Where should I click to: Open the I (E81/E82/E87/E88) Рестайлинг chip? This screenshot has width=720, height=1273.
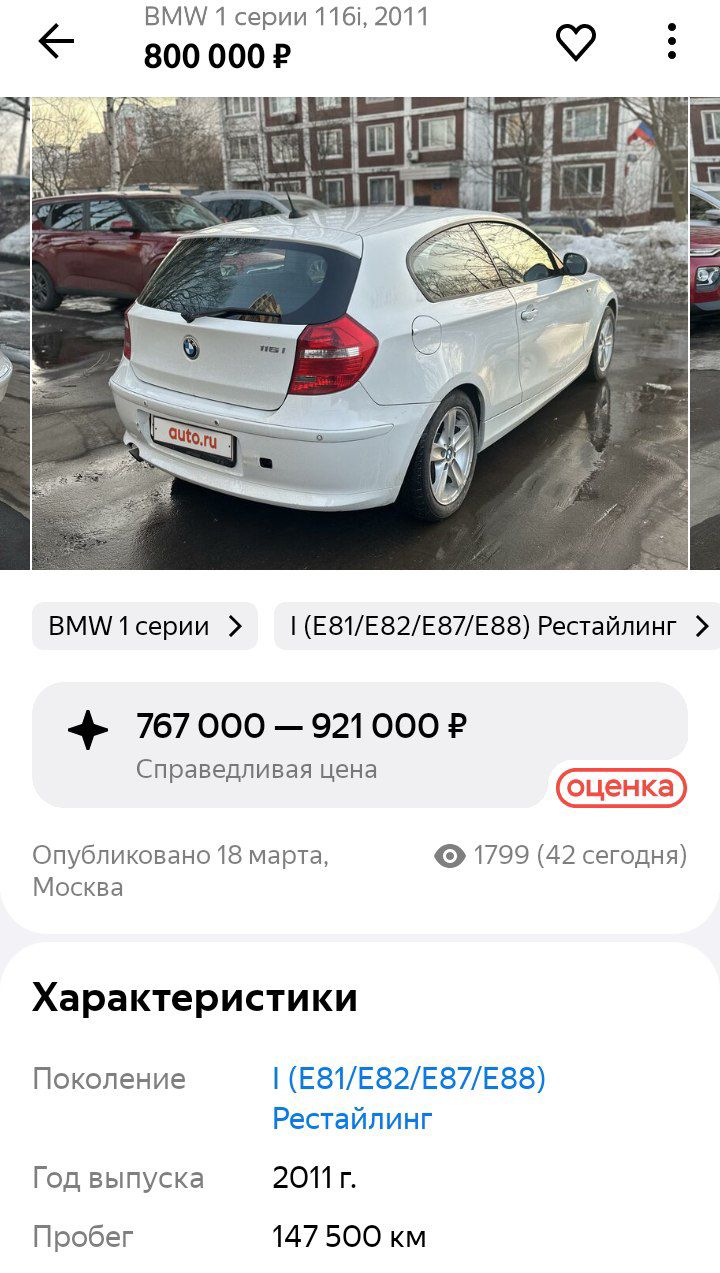pyautogui.click(x=497, y=626)
